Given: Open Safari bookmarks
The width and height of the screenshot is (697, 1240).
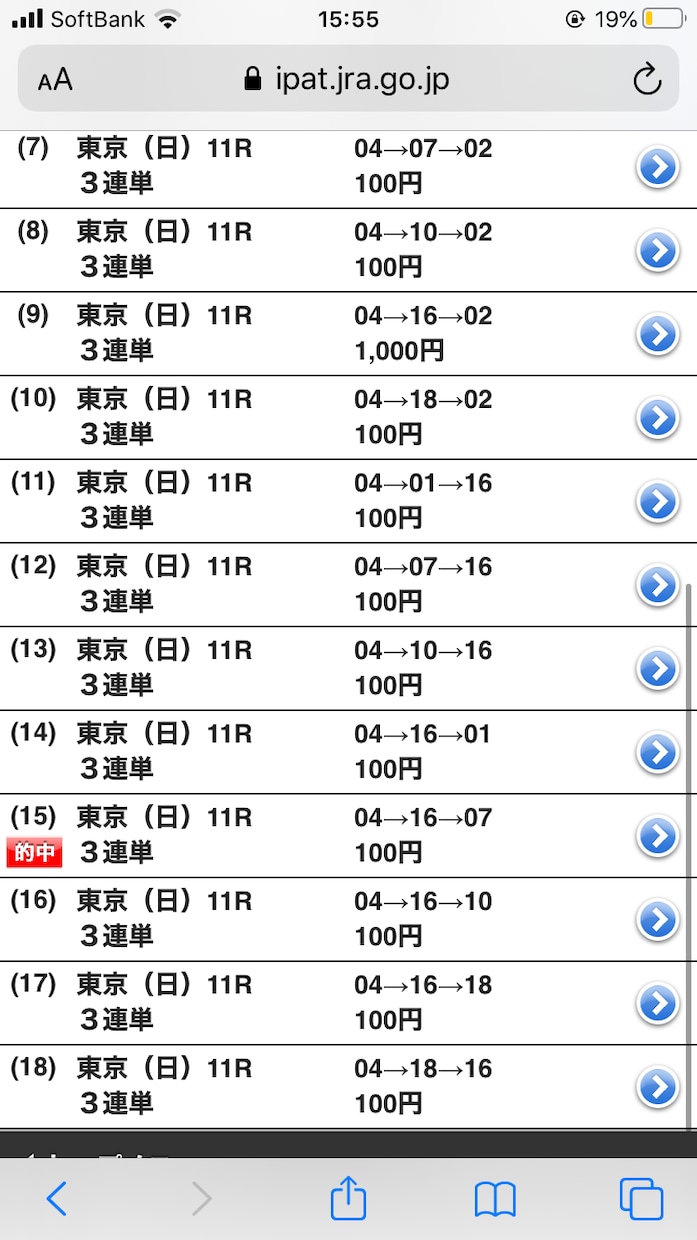Looking at the screenshot, I should click(x=495, y=1199).
